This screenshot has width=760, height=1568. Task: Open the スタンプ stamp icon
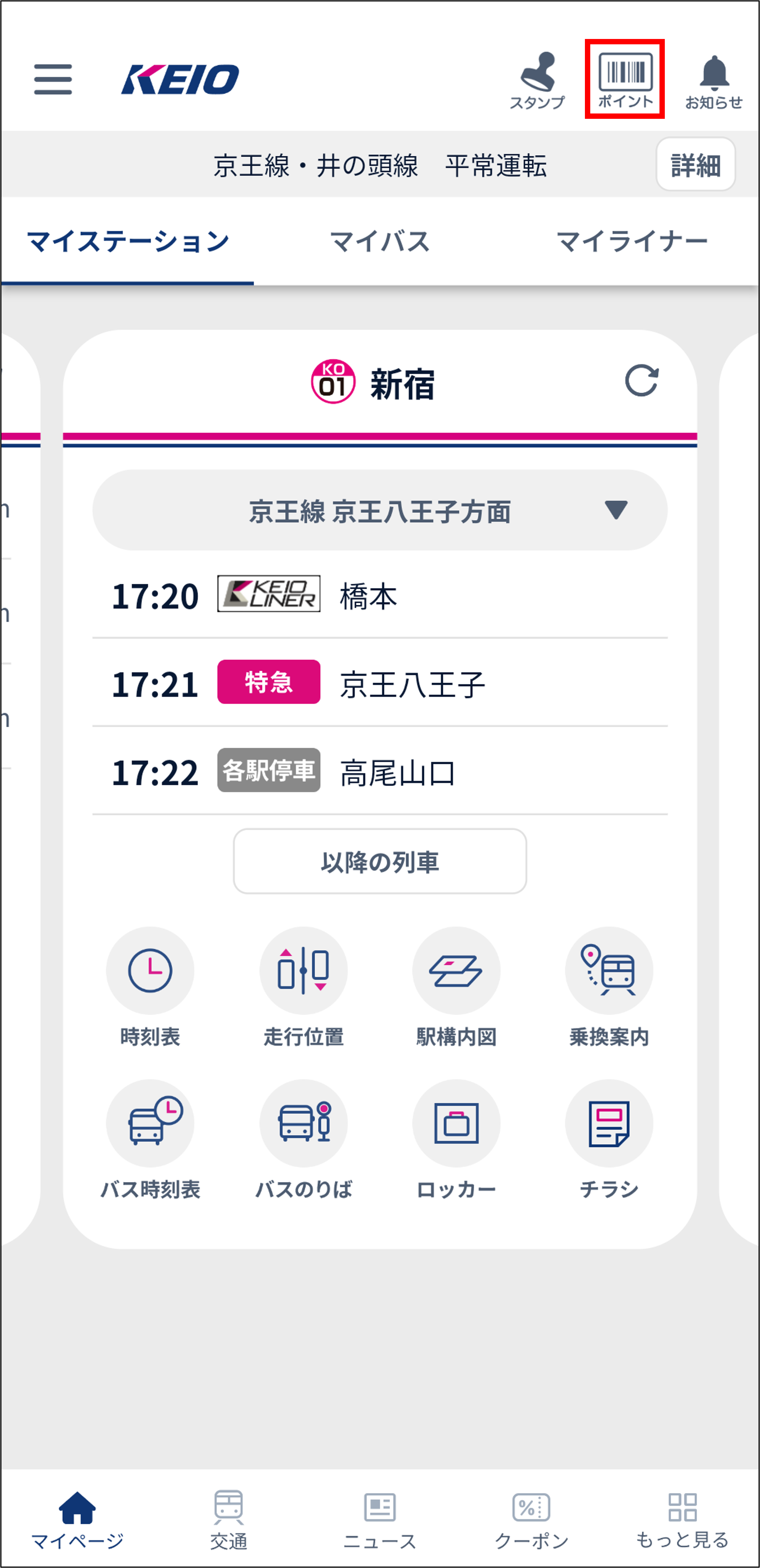537,80
